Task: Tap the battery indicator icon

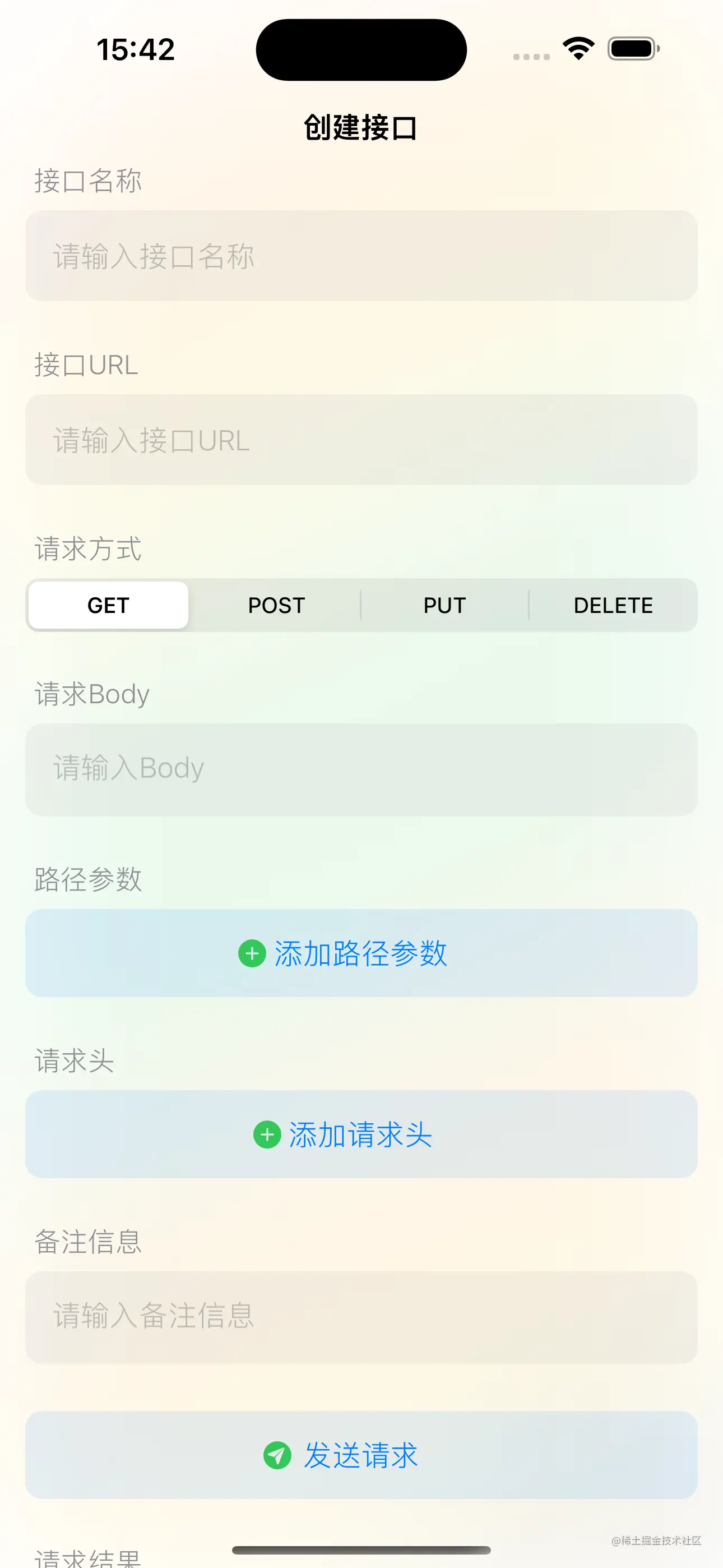Action: point(631,49)
